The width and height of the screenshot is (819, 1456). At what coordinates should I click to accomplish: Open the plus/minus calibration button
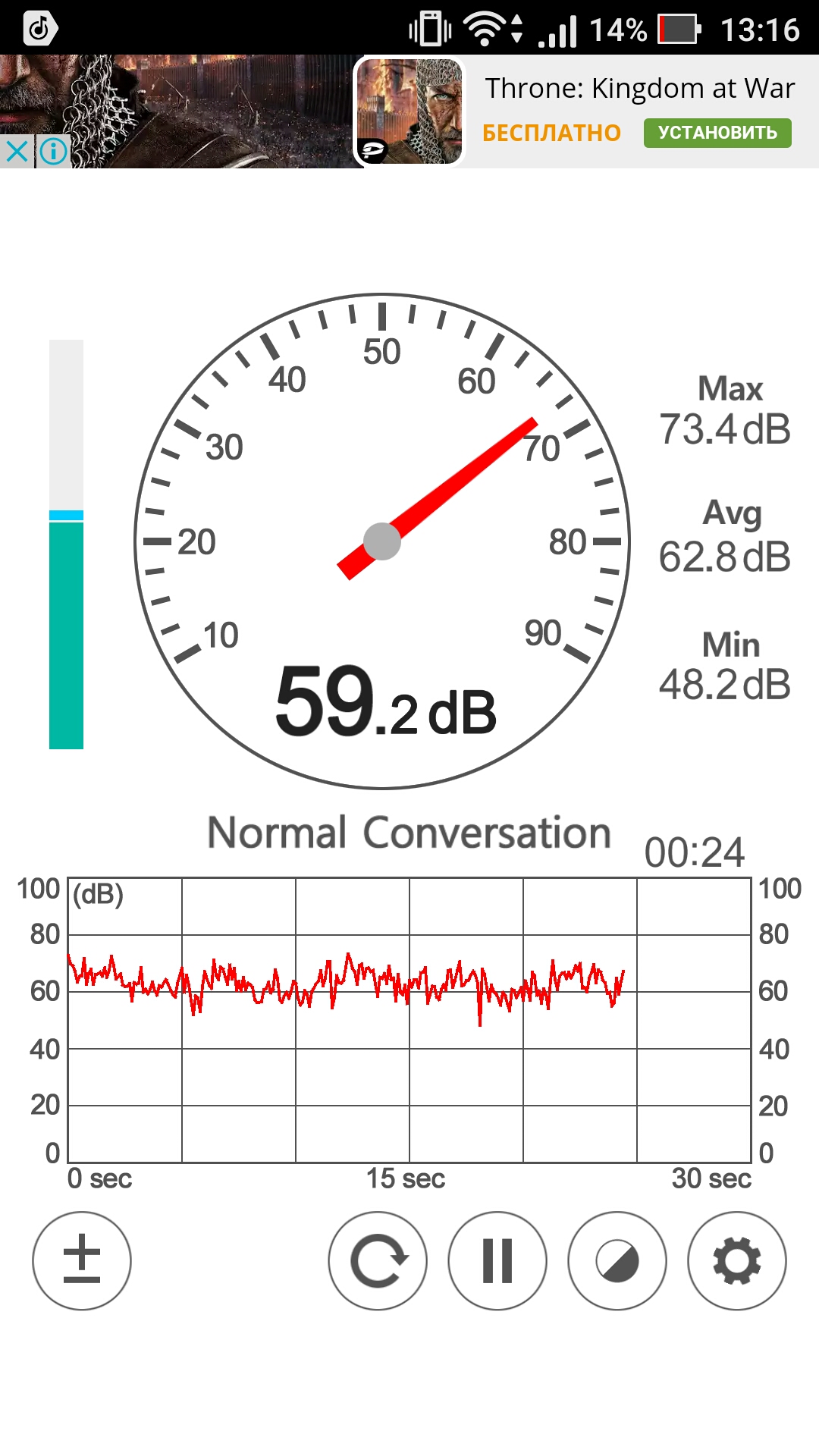(82, 1260)
